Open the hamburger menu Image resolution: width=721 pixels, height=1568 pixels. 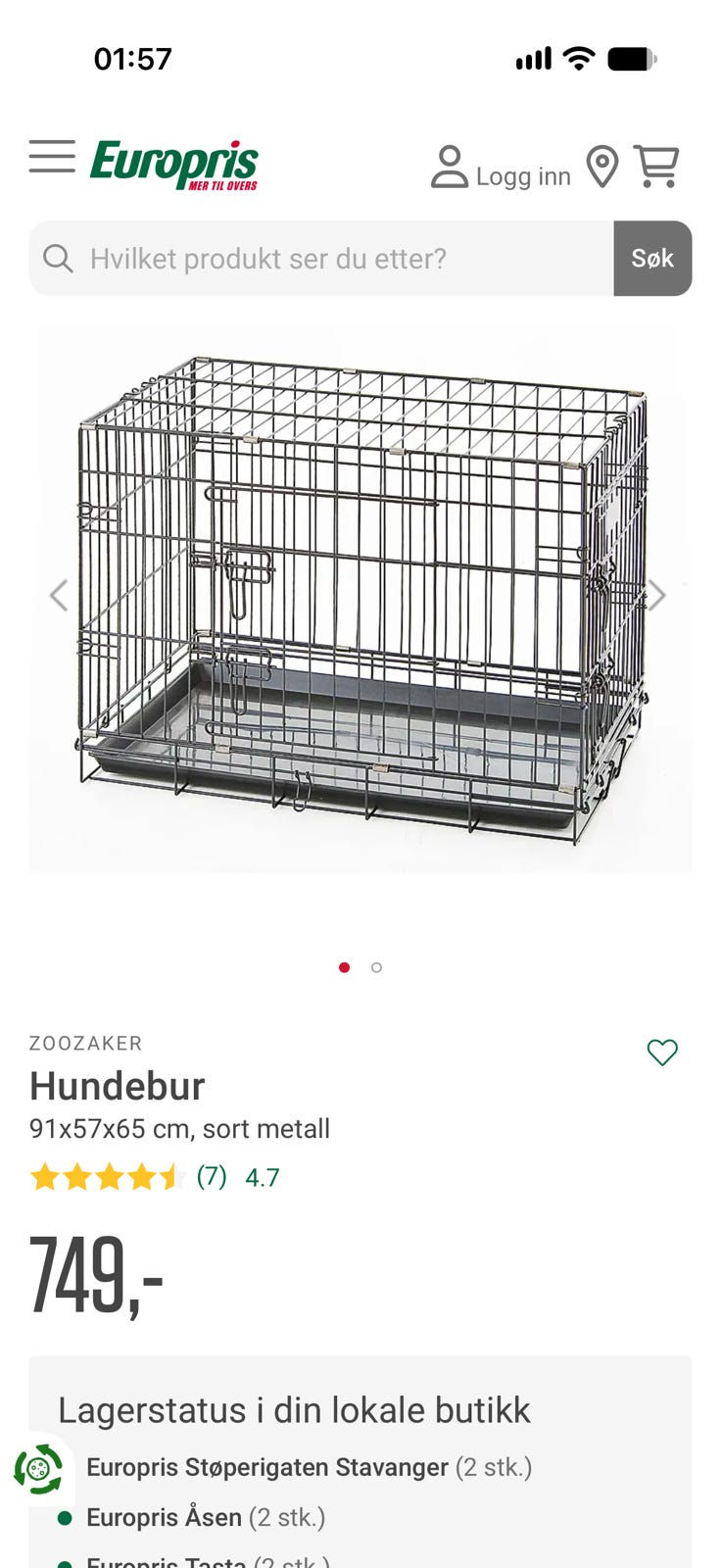[52, 157]
